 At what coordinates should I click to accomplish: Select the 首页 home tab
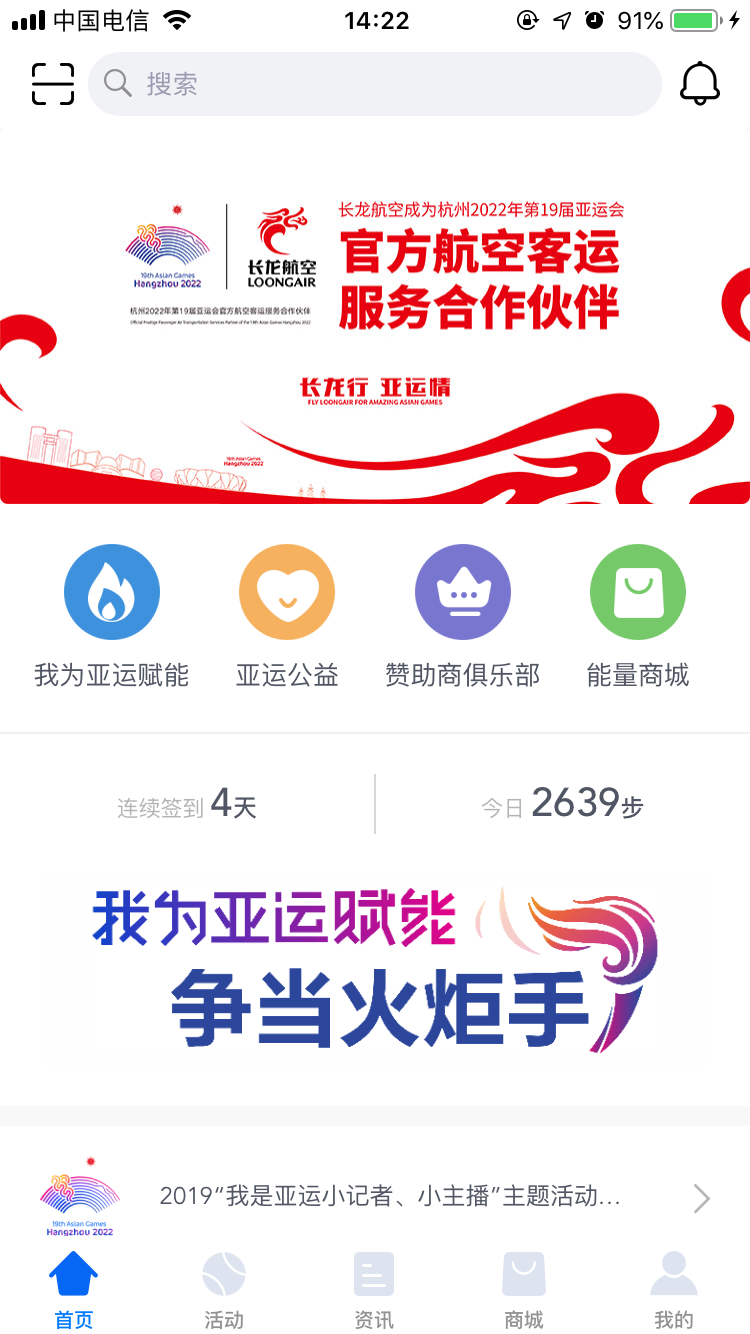[x=74, y=1292]
